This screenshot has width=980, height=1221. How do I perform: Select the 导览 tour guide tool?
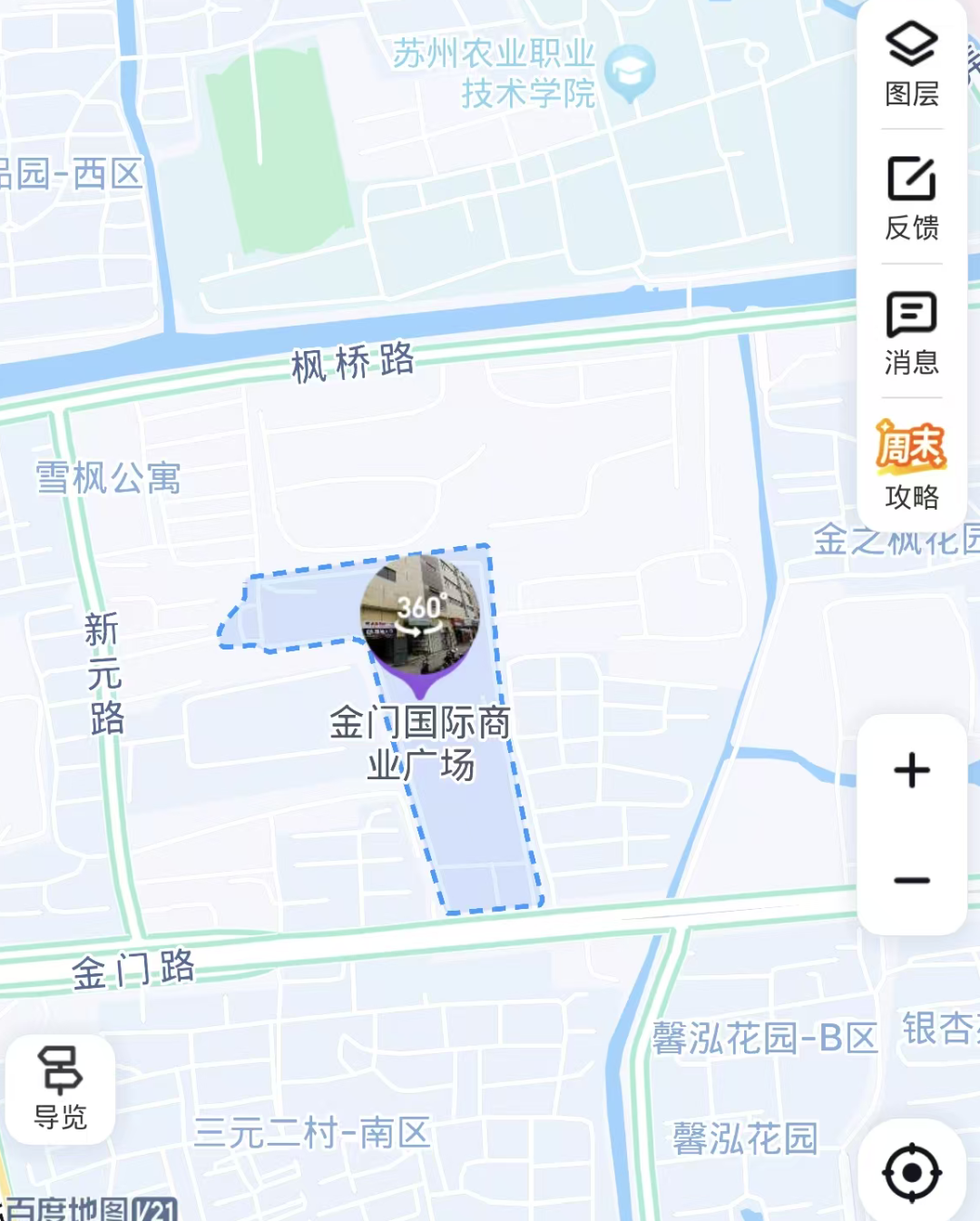[60, 1089]
